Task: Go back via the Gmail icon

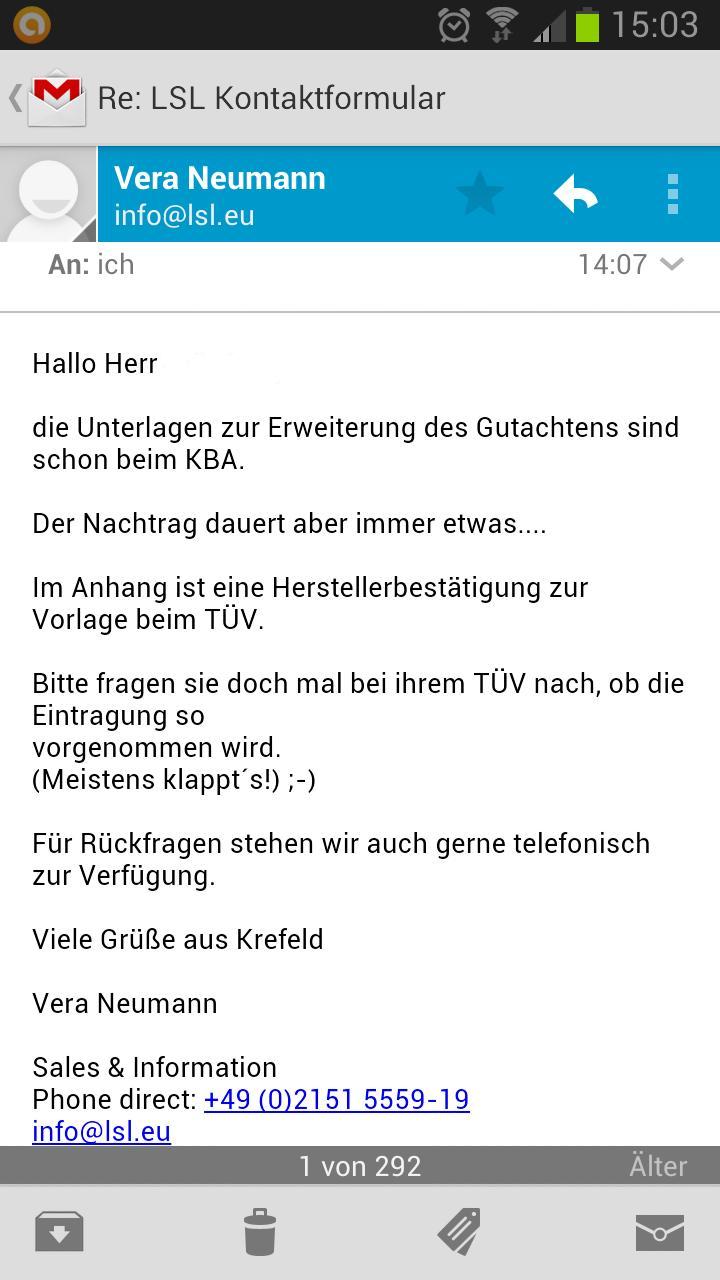Action: 50,97
